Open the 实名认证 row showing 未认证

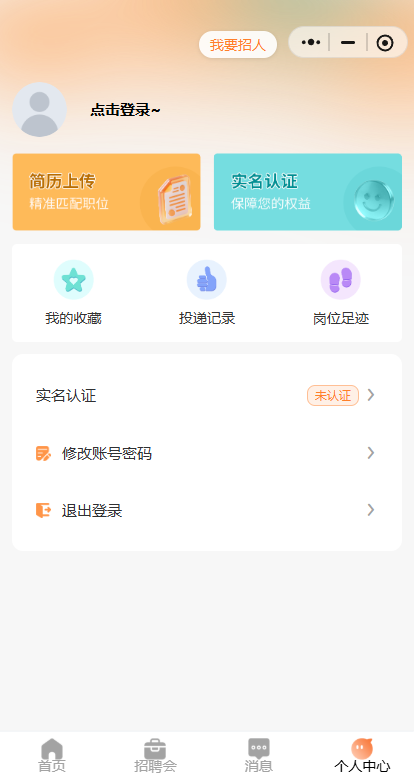click(x=207, y=395)
